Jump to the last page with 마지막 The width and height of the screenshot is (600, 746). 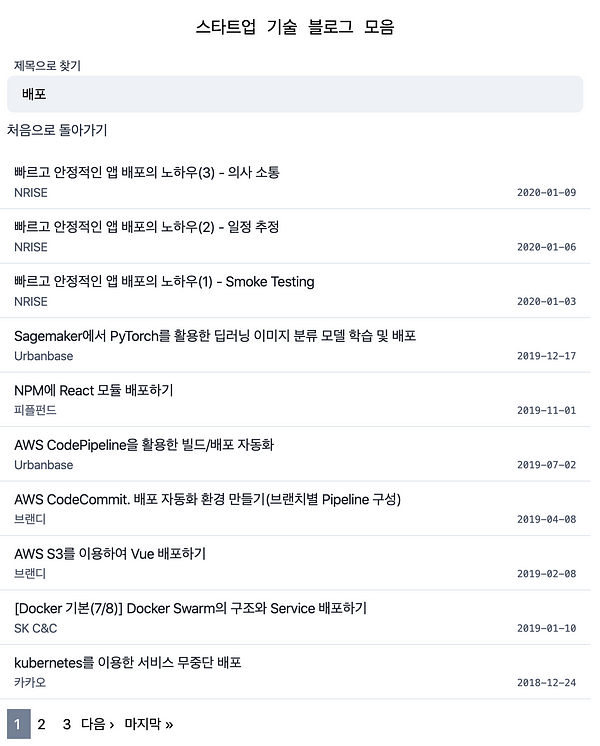pos(148,724)
